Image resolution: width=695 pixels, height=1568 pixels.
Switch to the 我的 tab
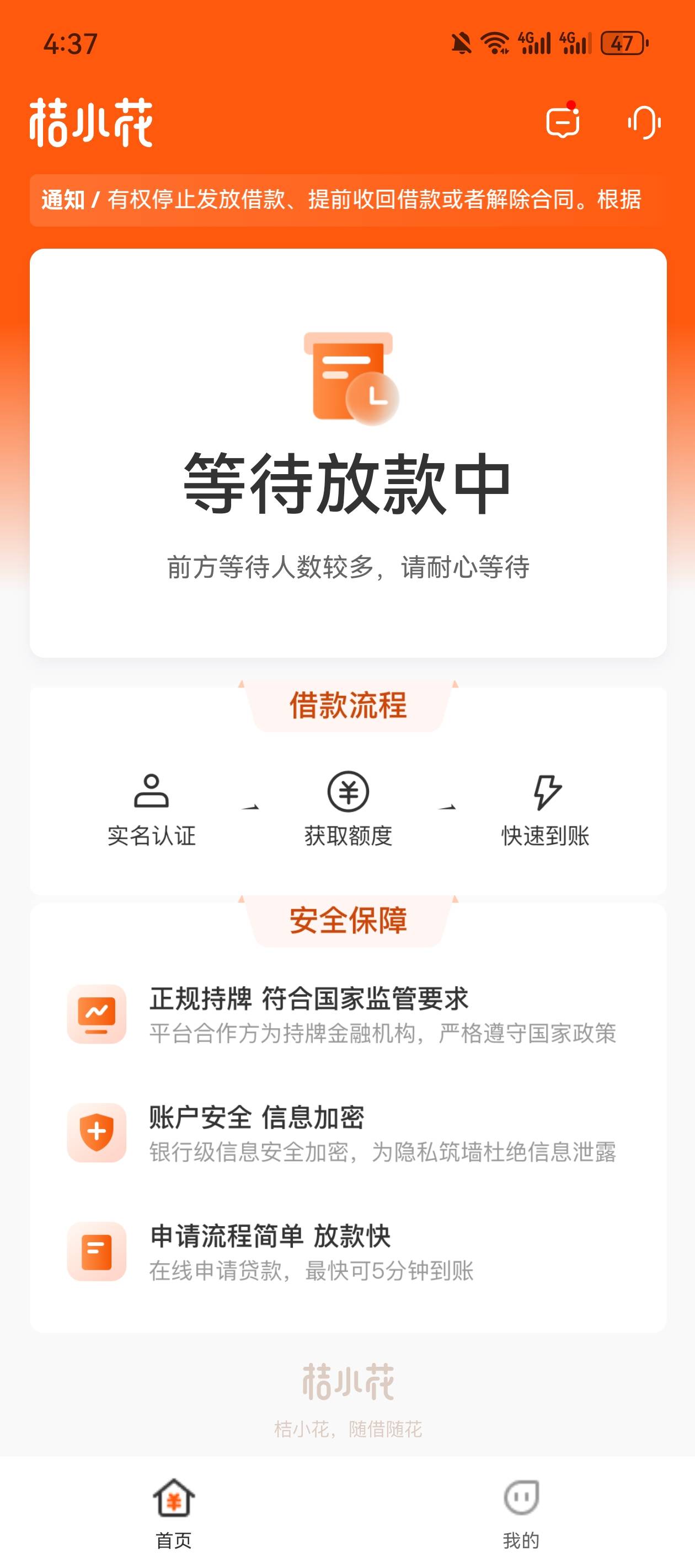tap(521, 1513)
